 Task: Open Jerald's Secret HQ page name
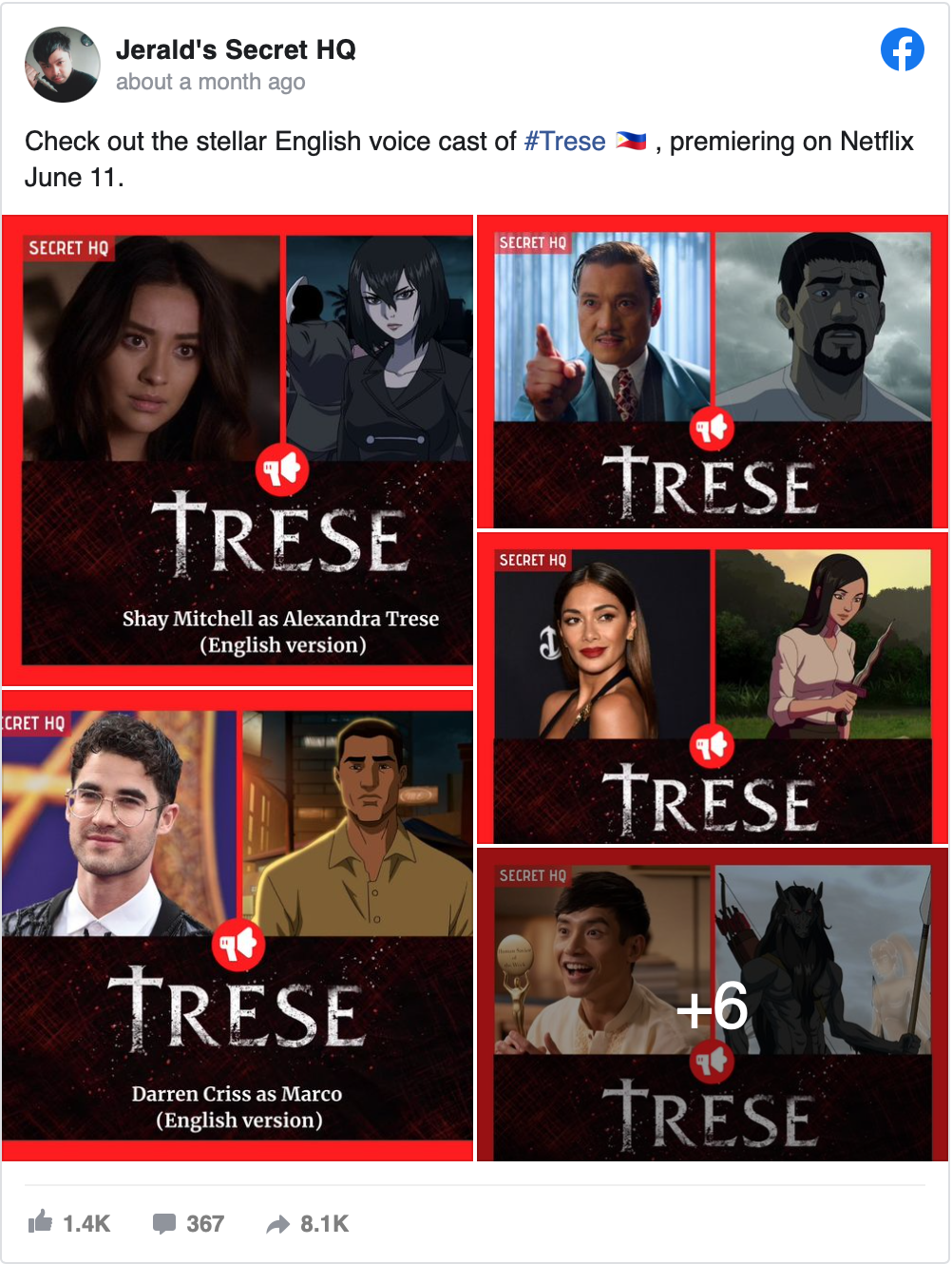click(235, 49)
